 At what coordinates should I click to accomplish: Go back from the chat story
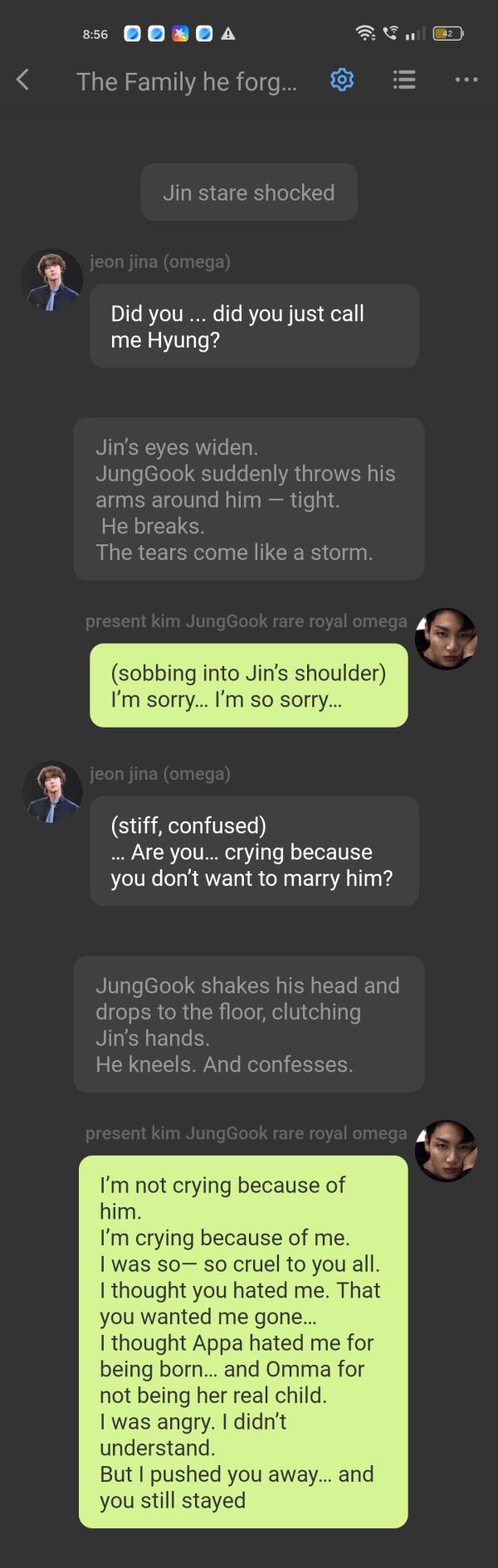tap(23, 80)
